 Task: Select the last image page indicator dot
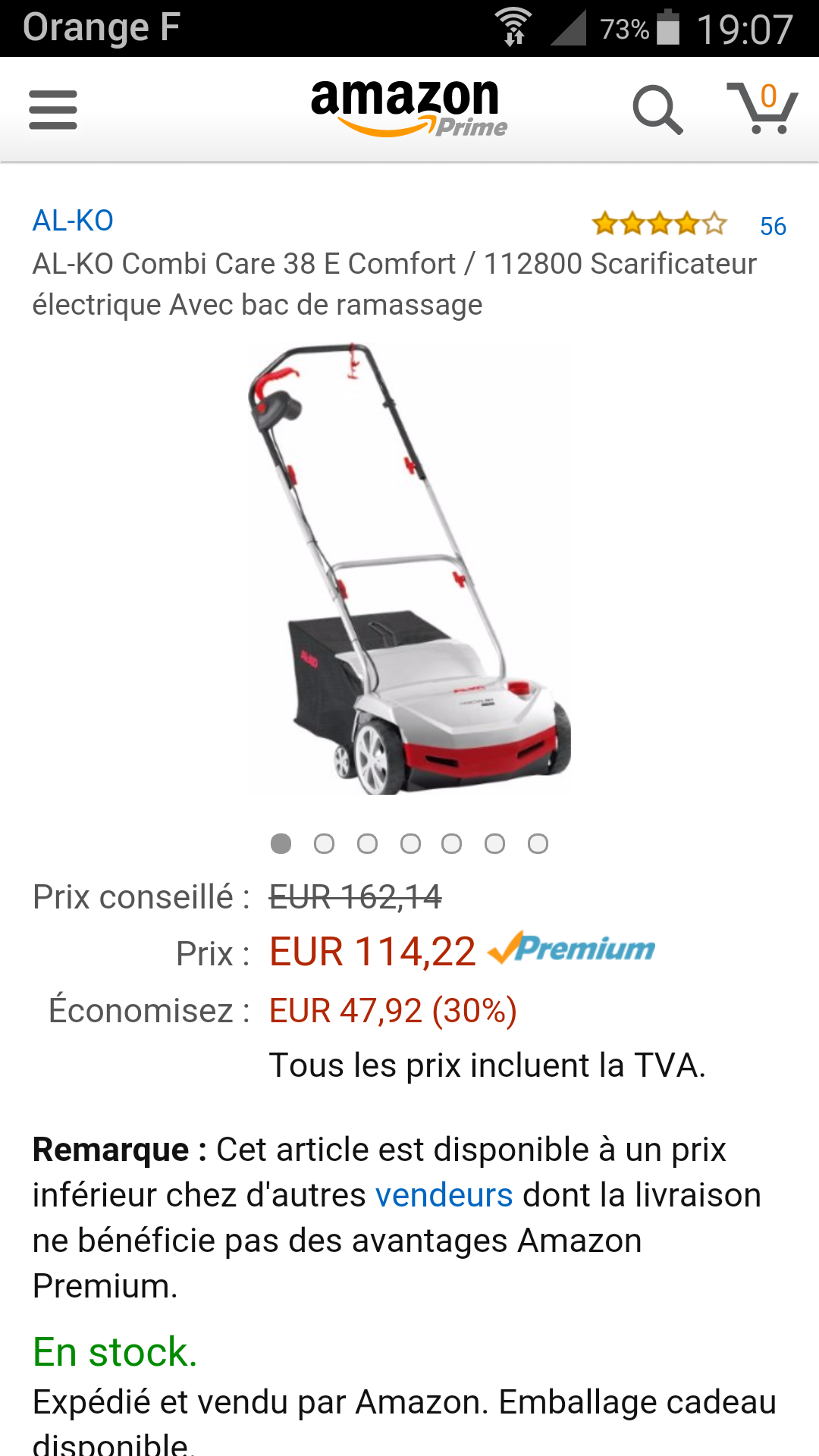tap(538, 844)
